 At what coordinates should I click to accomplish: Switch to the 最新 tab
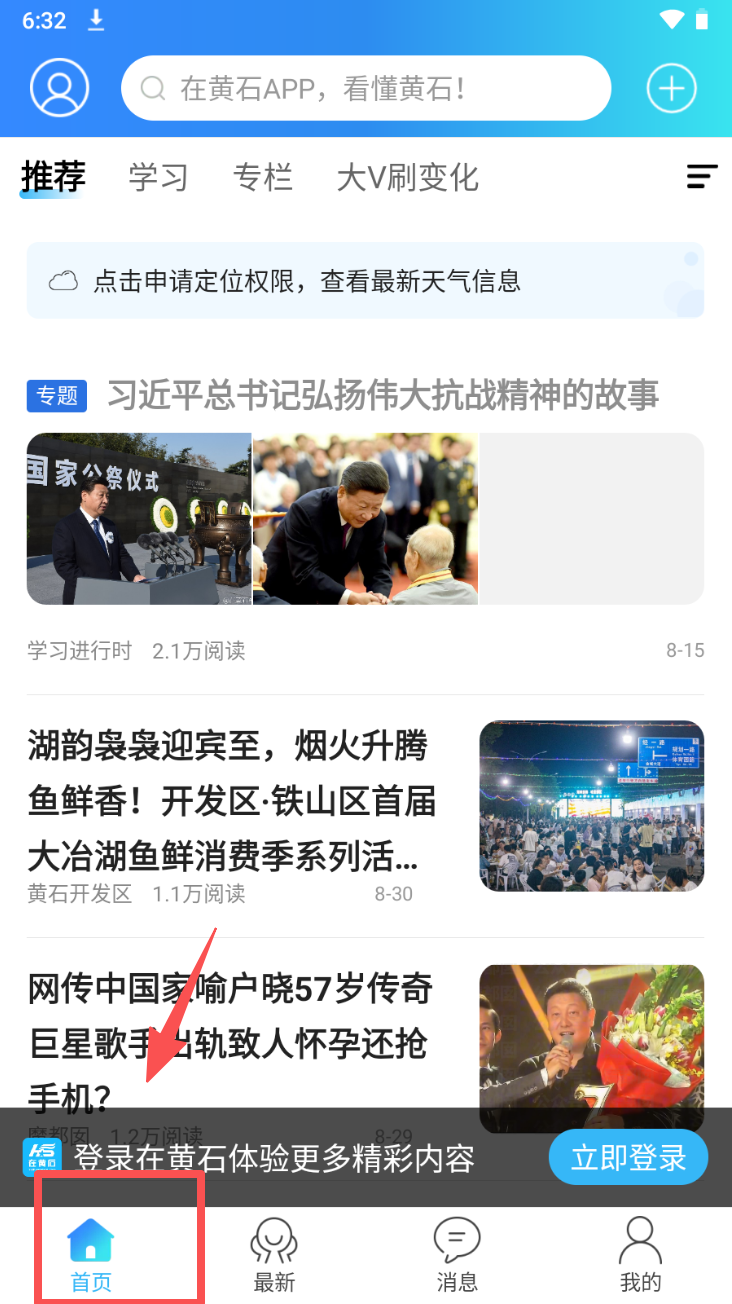click(x=274, y=1256)
